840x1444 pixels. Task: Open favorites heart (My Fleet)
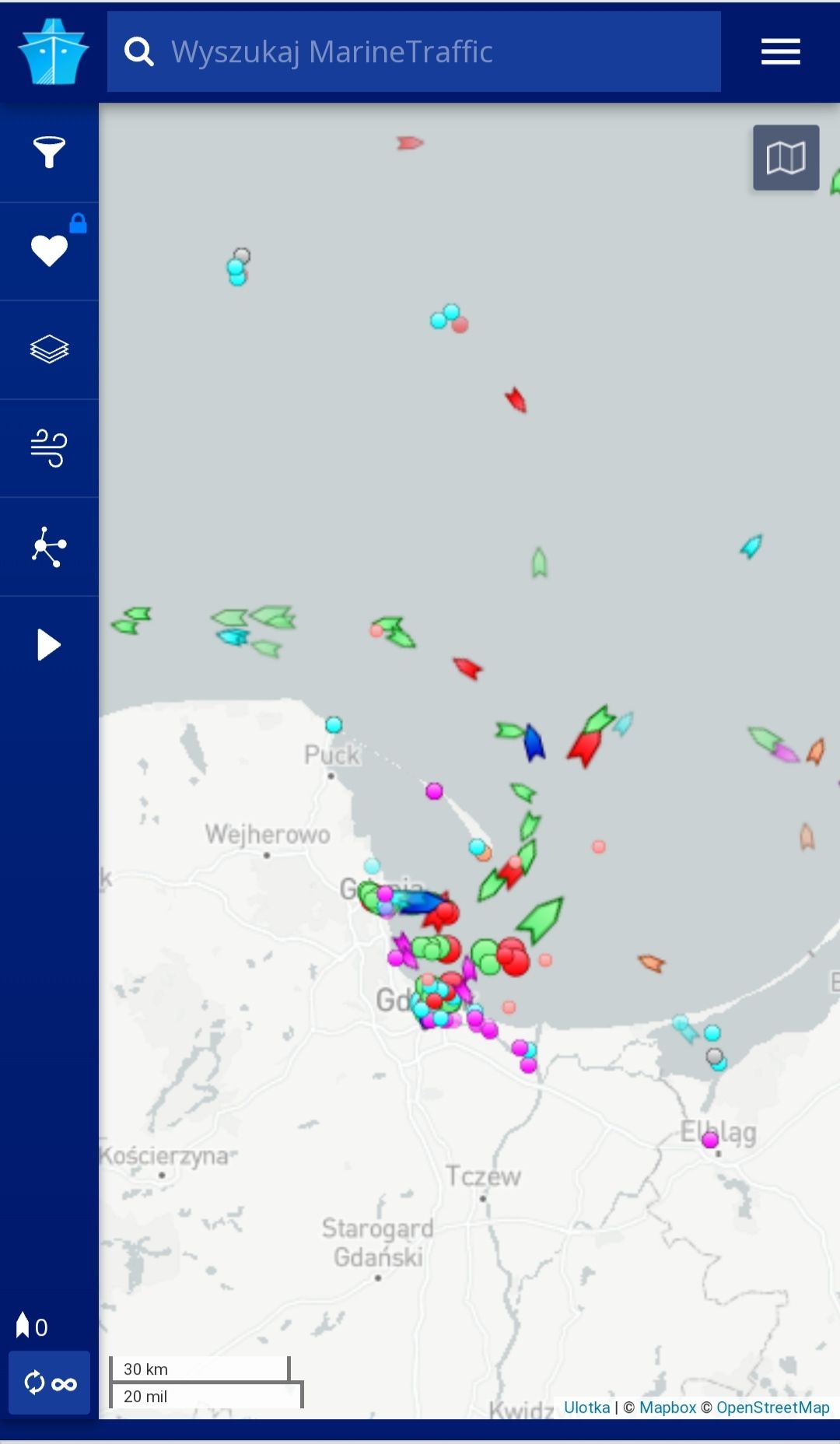(x=49, y=251)
